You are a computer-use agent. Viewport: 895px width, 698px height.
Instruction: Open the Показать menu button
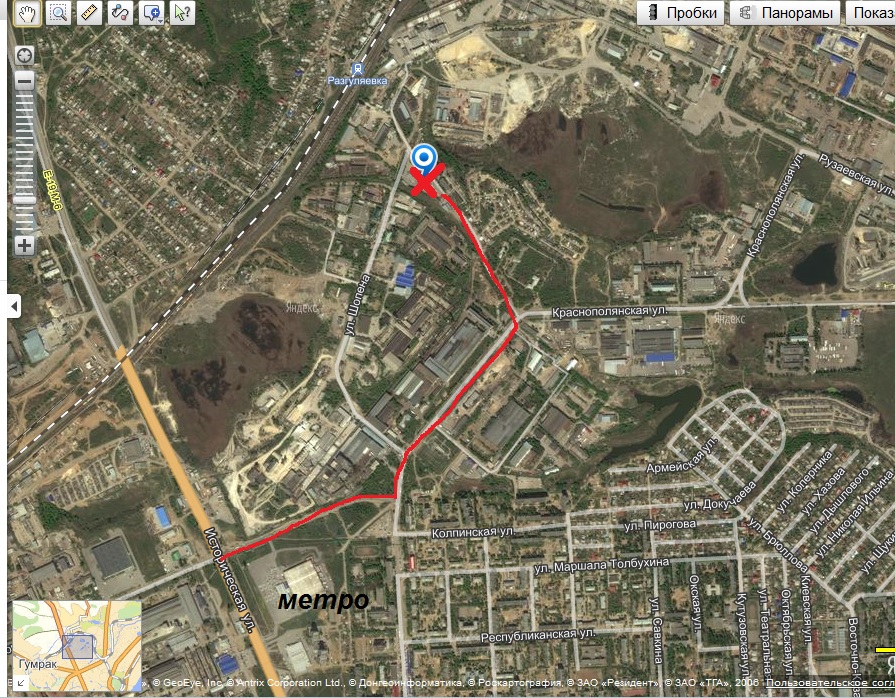pyautogui.click(x=872, y=13)
